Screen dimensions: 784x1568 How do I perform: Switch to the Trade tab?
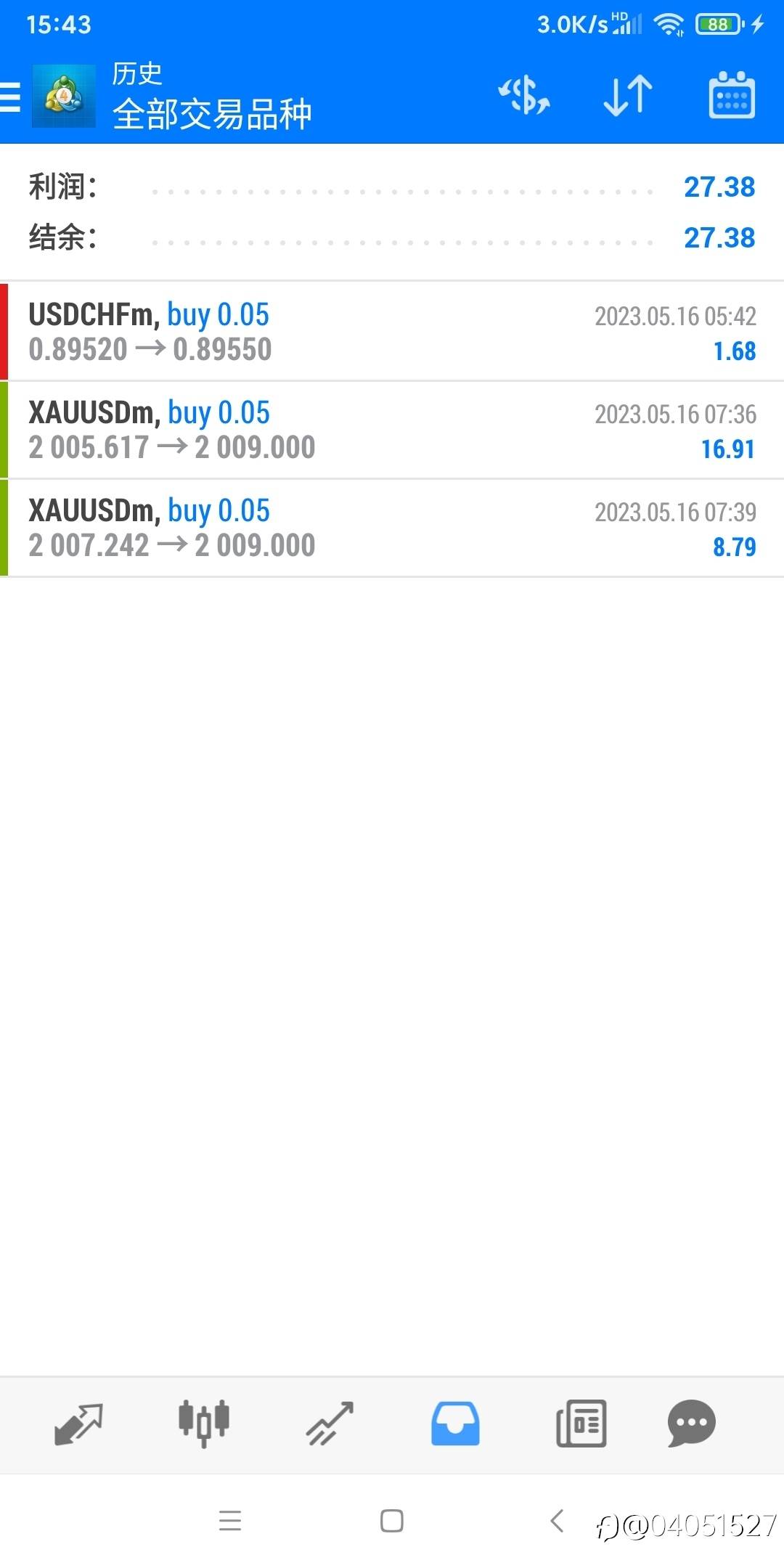pos(330,1424)
